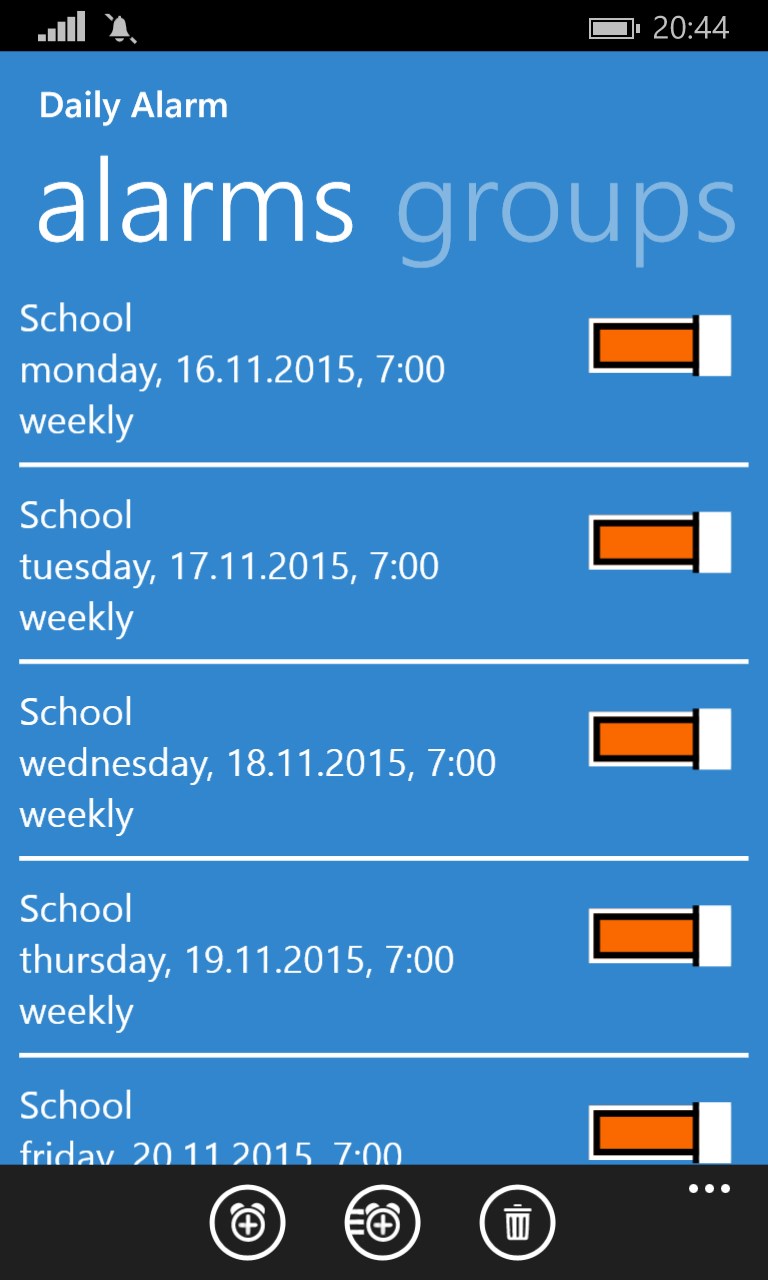Screen dimensions: 768x1280
Task: Open the Thursday School alarm entry
Action: pos(237,959)
